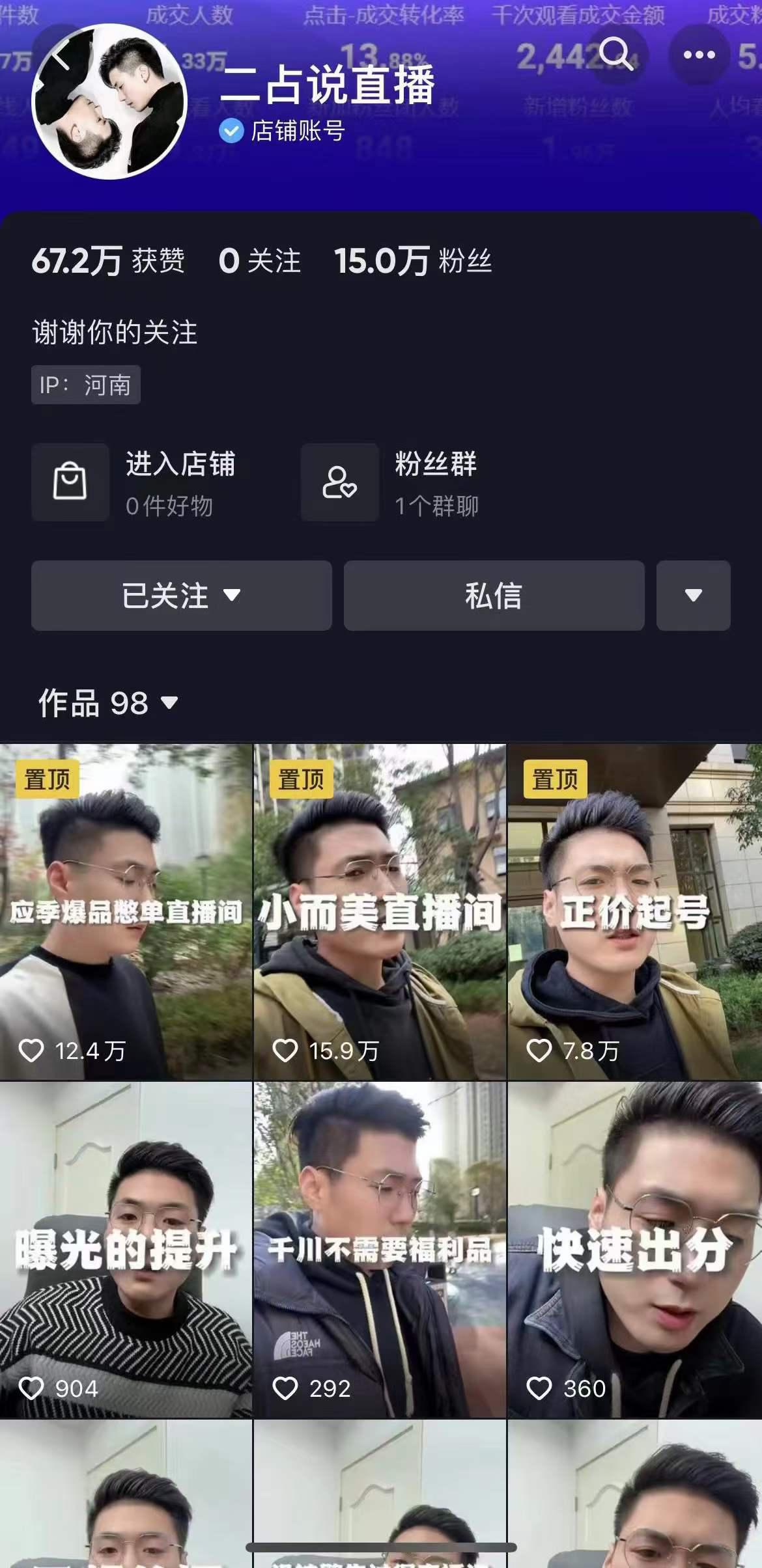The height and width of the screenshot is (1568, 762).
Task: Open the 作品 98 sorting dropdown
Action: (108, 704)
